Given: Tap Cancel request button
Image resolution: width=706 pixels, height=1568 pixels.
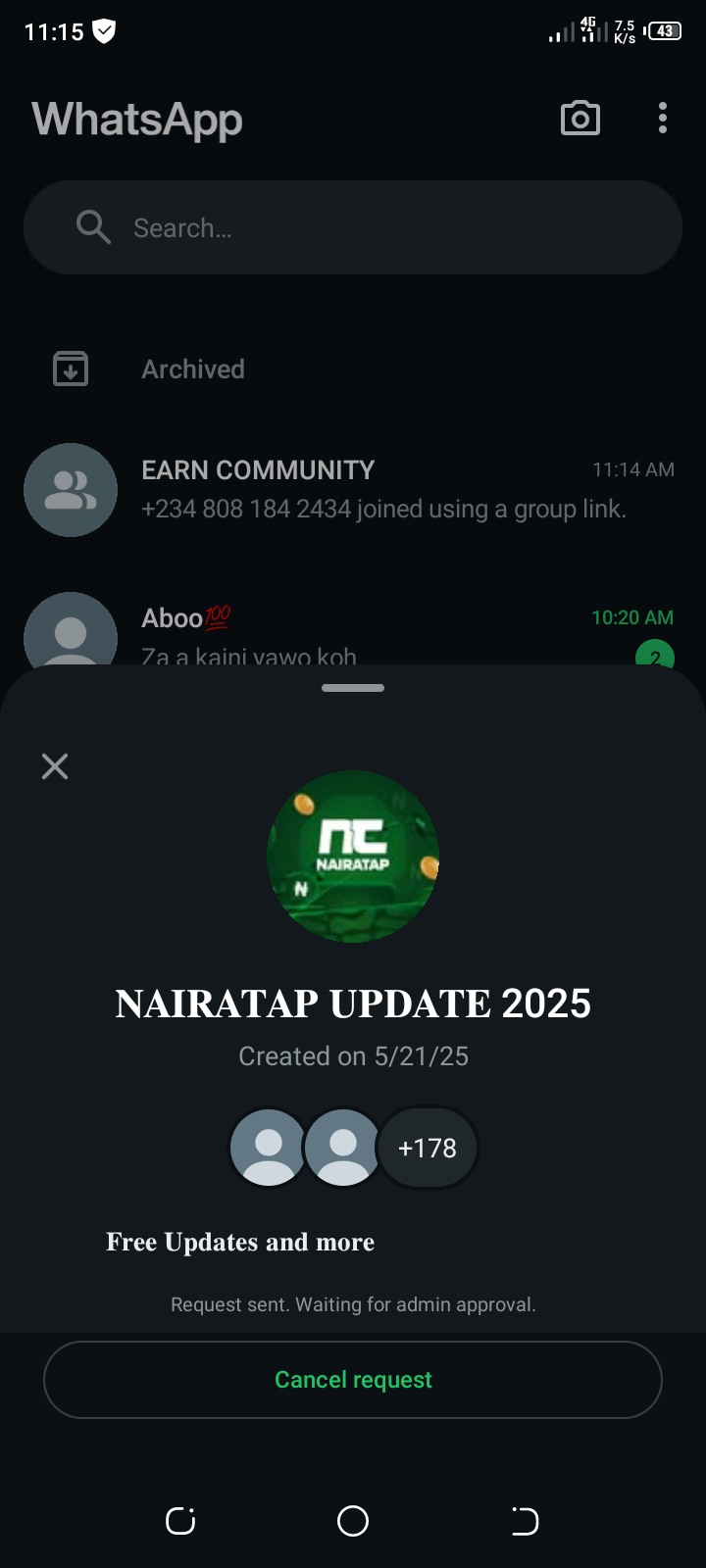Looking at the screenshot, I should (x=353, y=1379).
